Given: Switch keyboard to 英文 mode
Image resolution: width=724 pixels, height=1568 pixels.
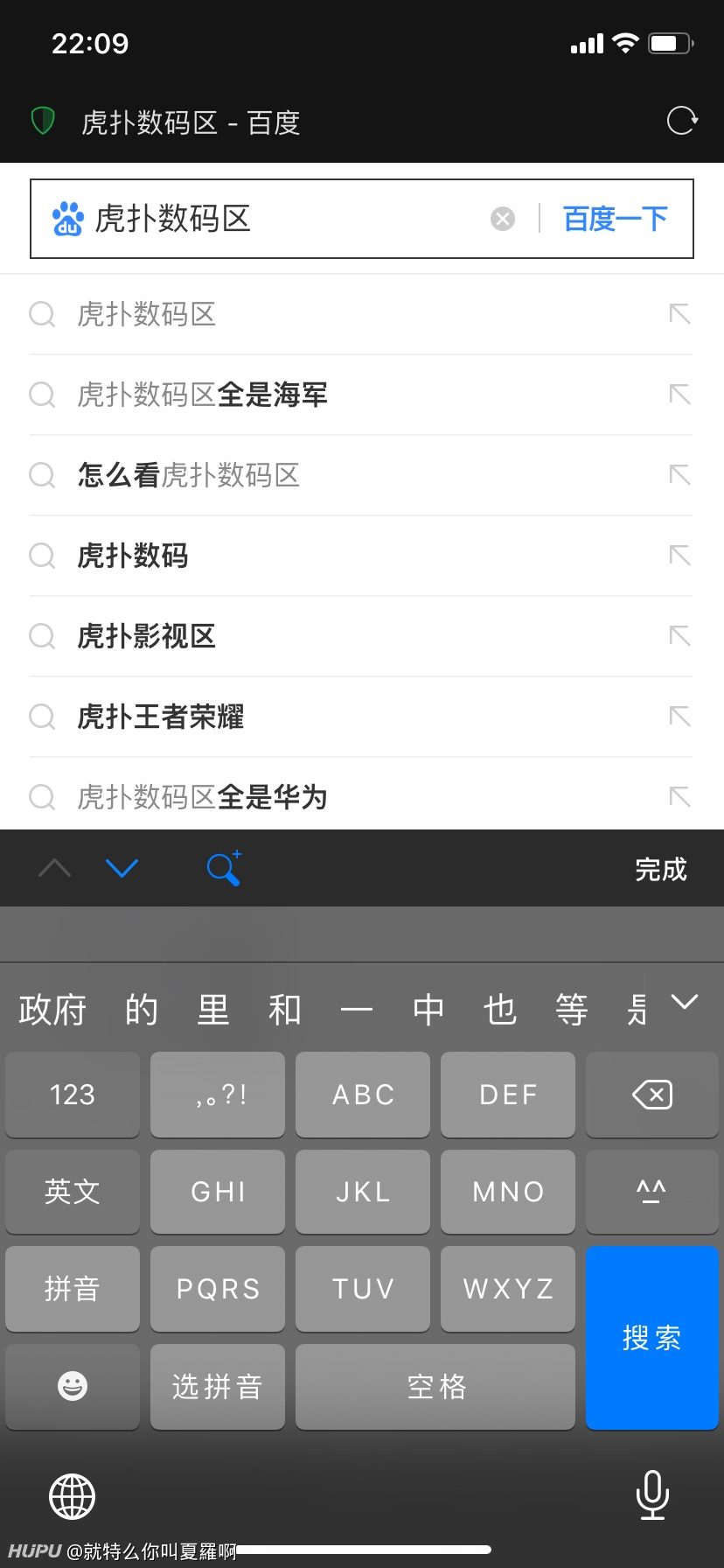Looking at the screenshot, I should point(73,1191).
